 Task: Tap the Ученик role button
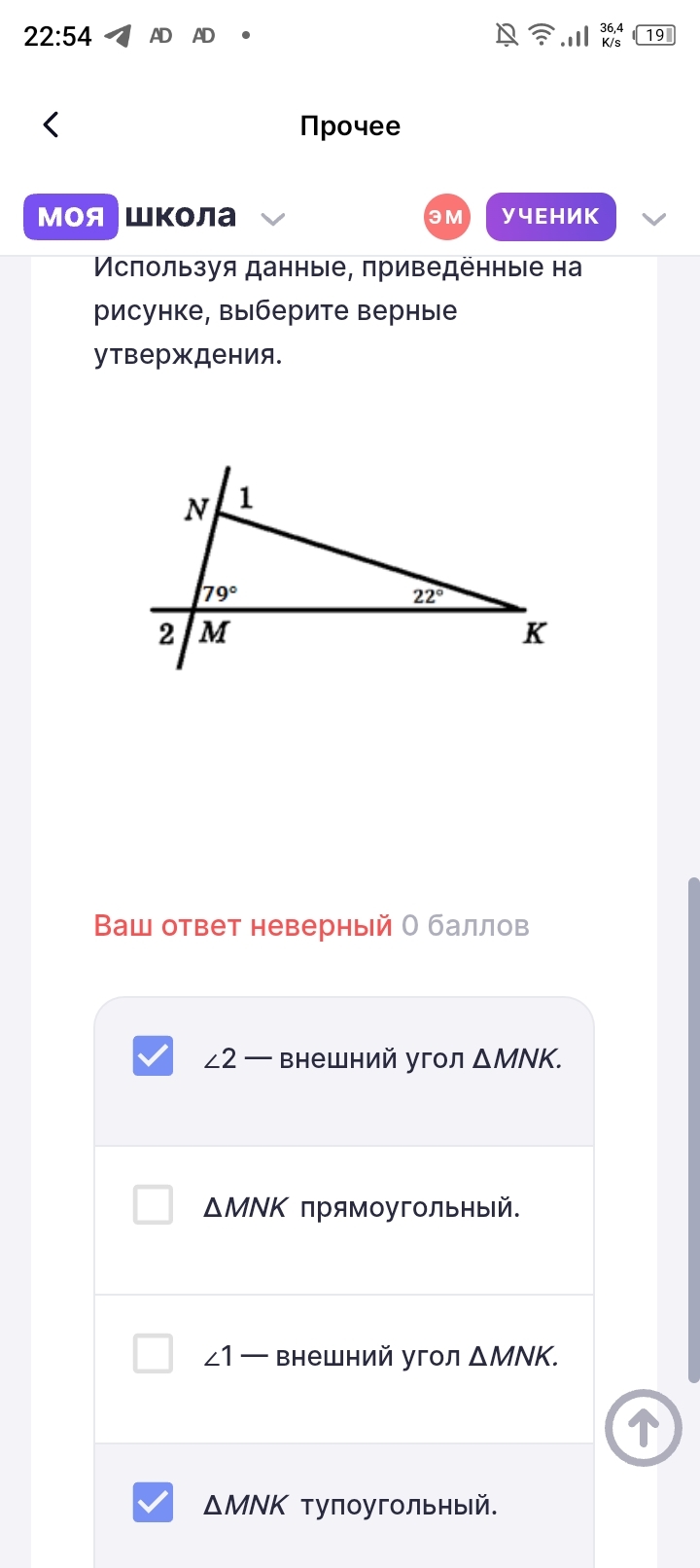point(550,217)
